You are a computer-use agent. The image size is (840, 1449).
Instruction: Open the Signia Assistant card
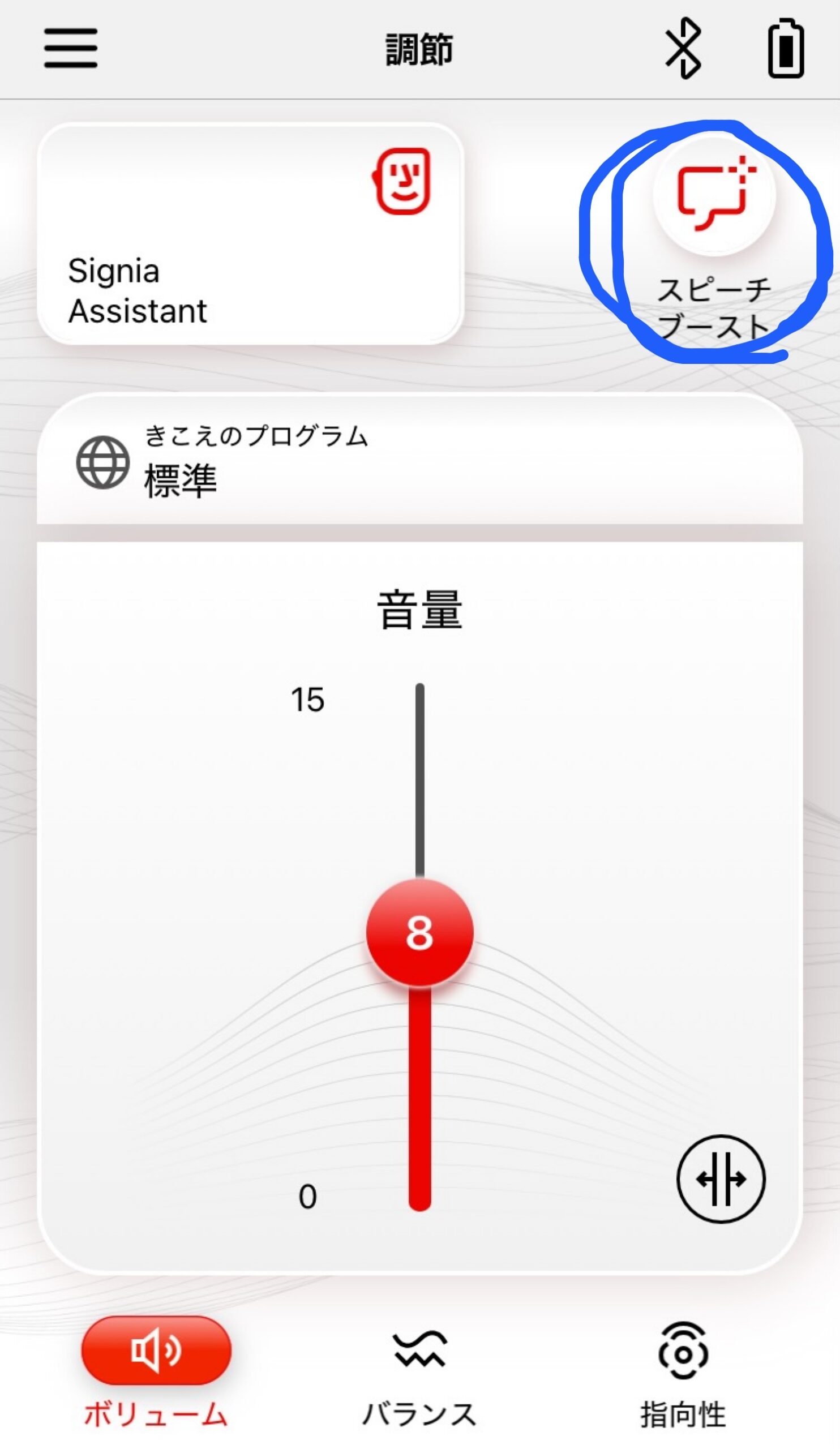click(x=250, y=234)
